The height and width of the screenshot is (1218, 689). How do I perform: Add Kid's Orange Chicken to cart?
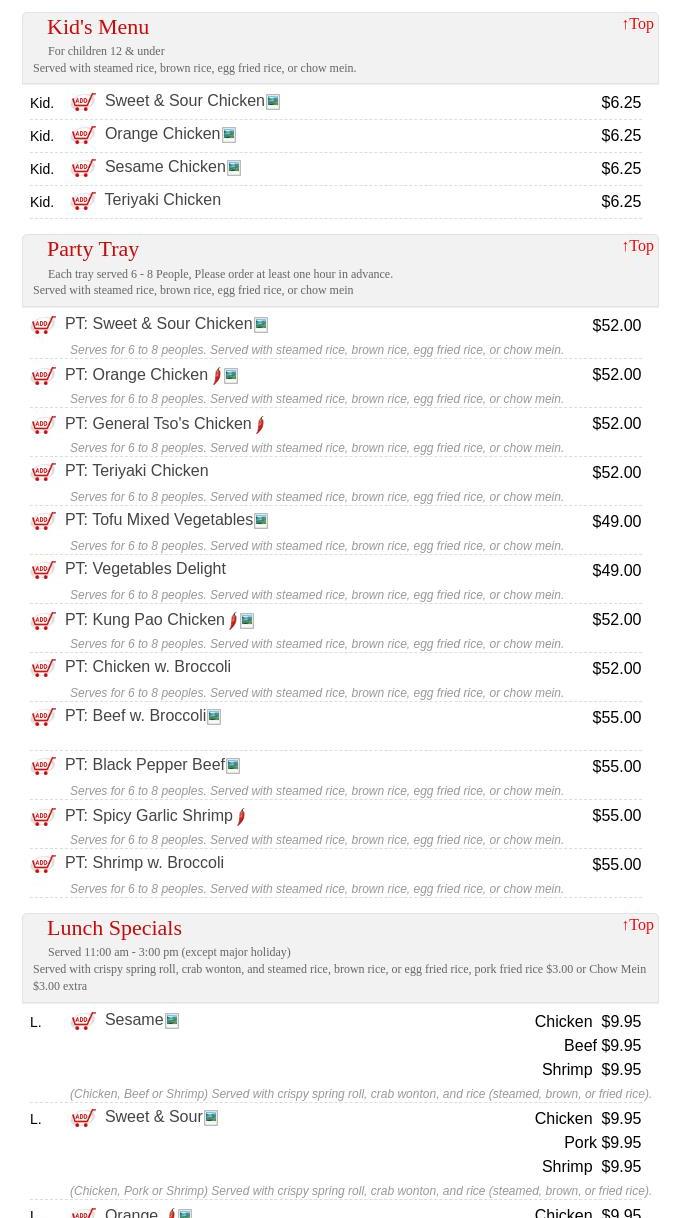84,135
